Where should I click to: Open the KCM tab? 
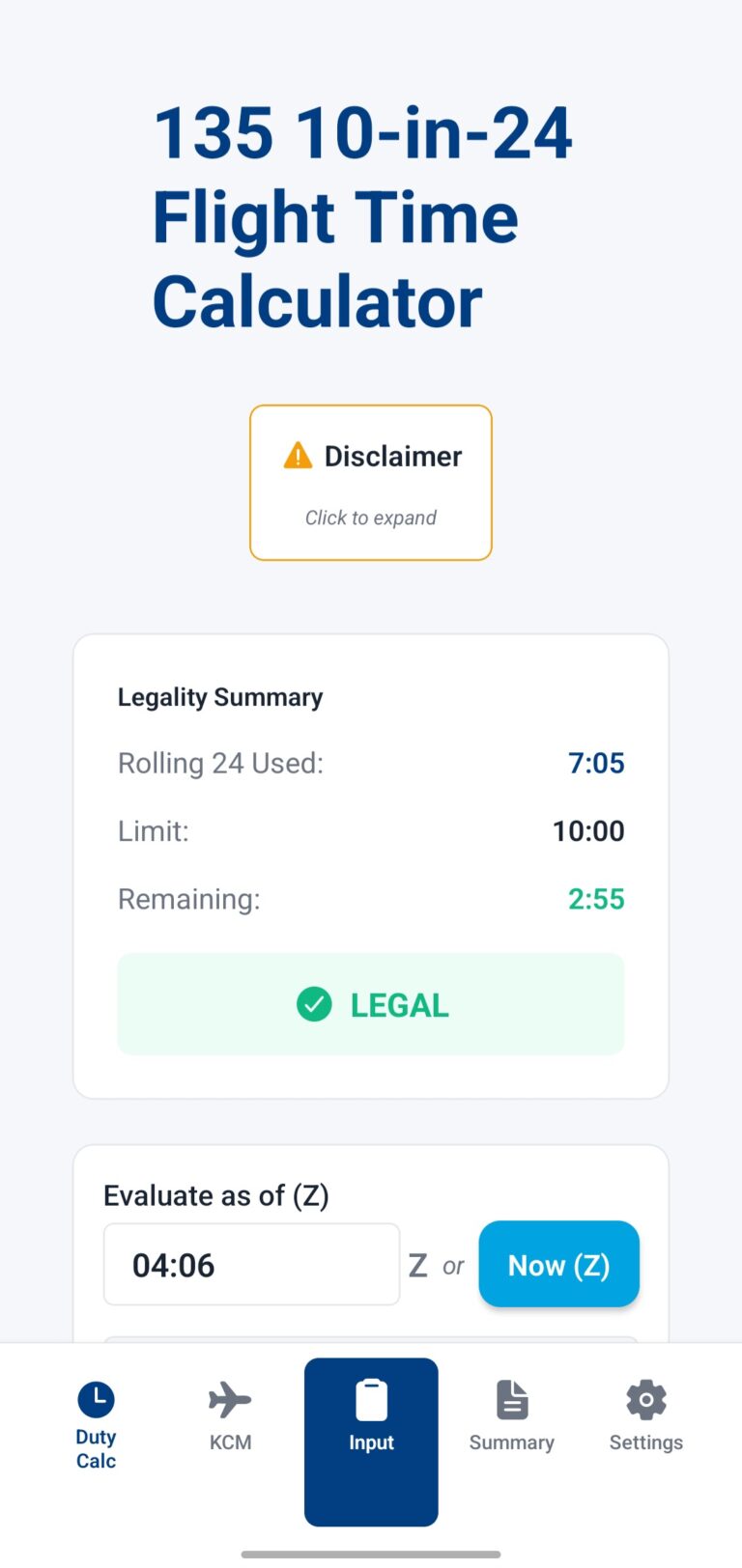tap(230, 1417)
